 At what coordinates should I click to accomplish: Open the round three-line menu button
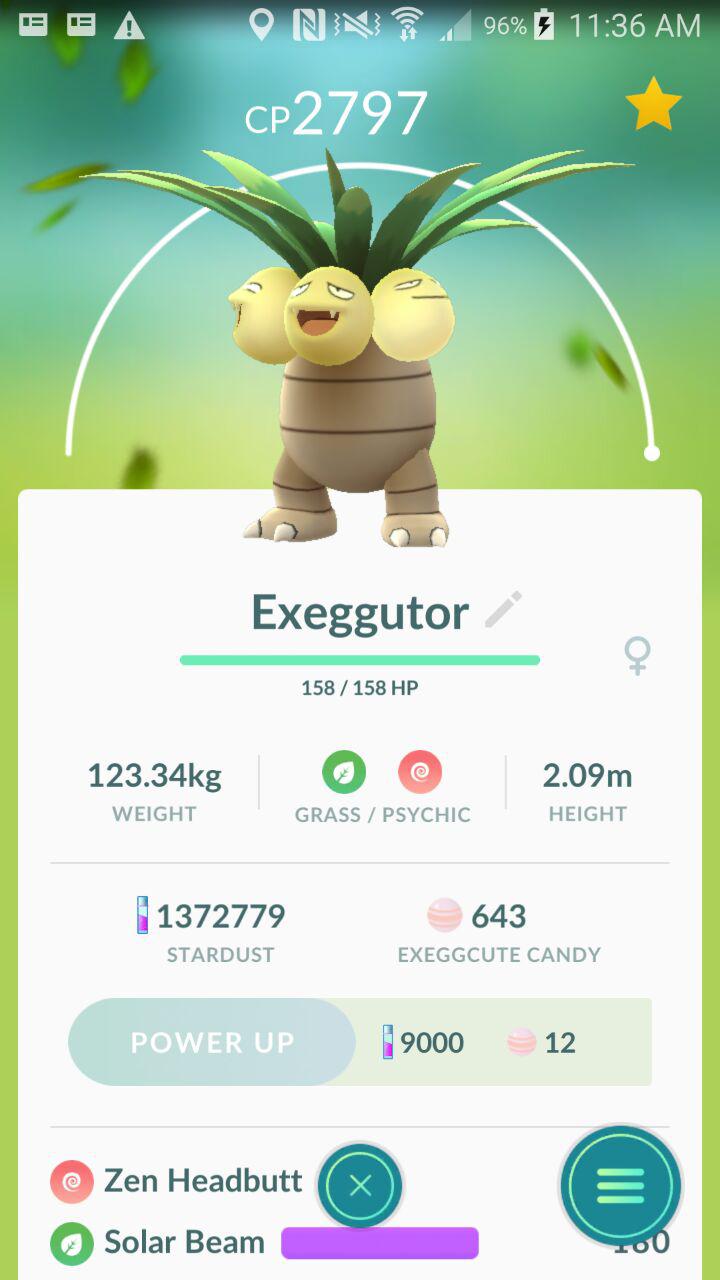(x=620, y=1186)
